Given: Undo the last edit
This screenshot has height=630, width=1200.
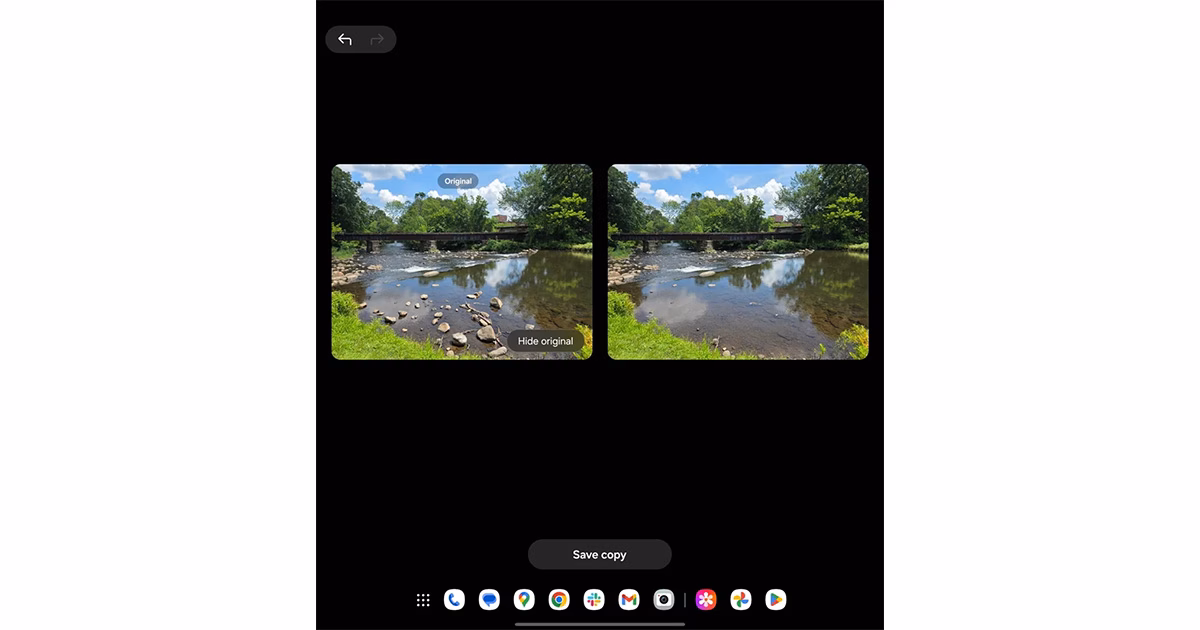Looking at the screenshot, I should click(345, 40).
